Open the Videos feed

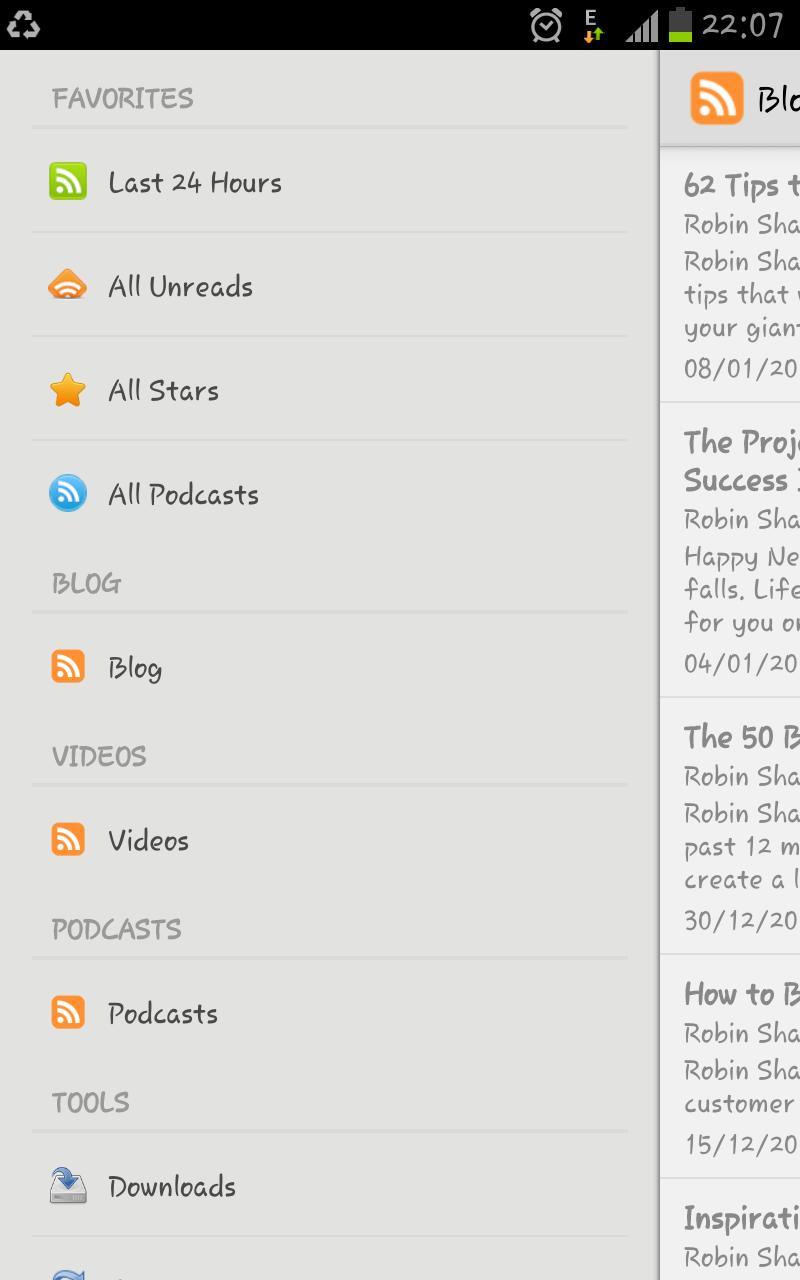(x=148, y=841)
